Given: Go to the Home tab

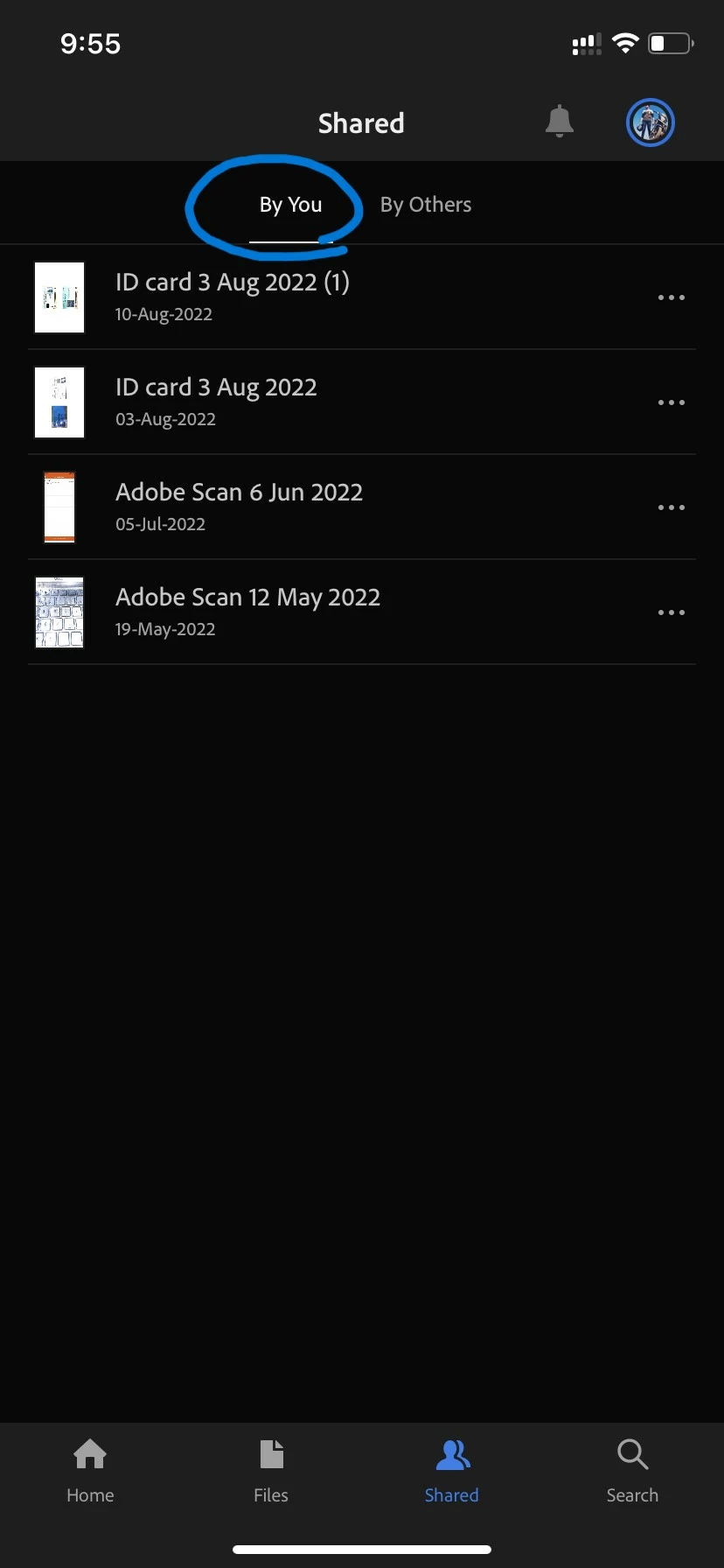Looking at the screenshot, I should [x=90, y=1472].
